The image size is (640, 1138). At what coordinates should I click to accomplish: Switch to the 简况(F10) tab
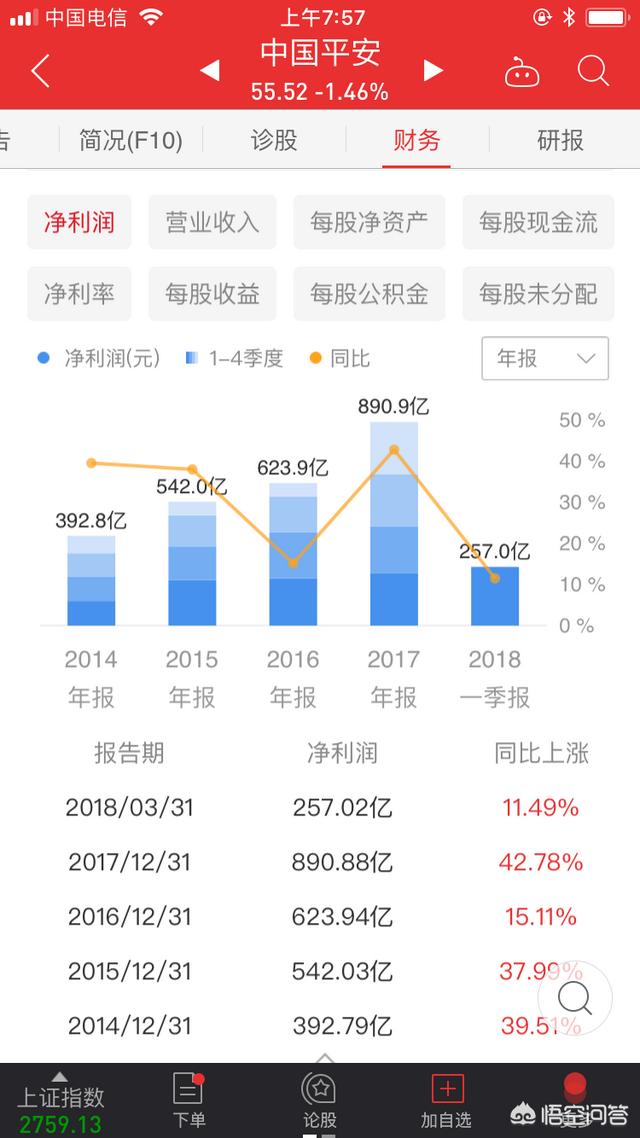point(131,140)
